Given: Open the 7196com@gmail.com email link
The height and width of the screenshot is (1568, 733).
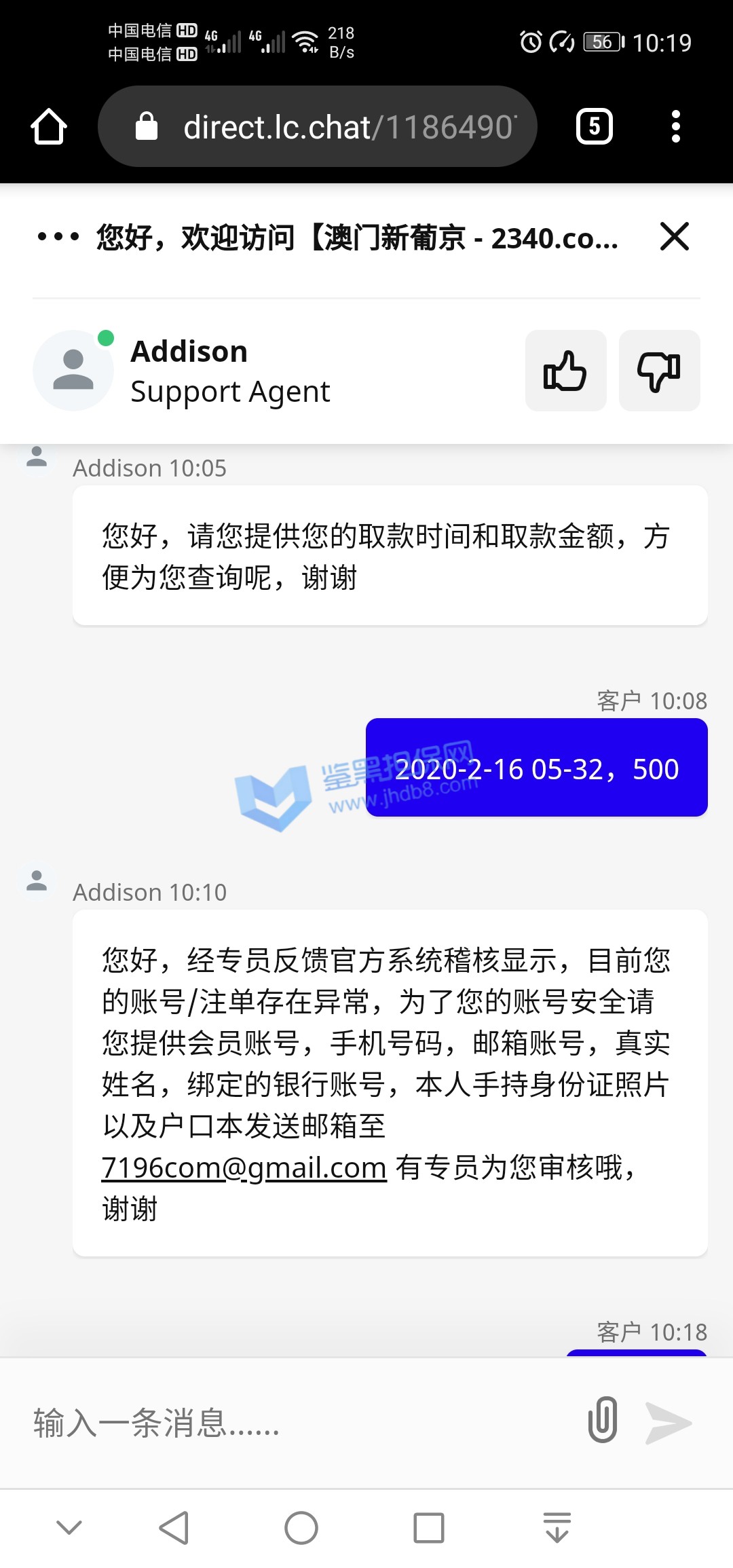Looking at the screenshot, I should click(244, 1168).
